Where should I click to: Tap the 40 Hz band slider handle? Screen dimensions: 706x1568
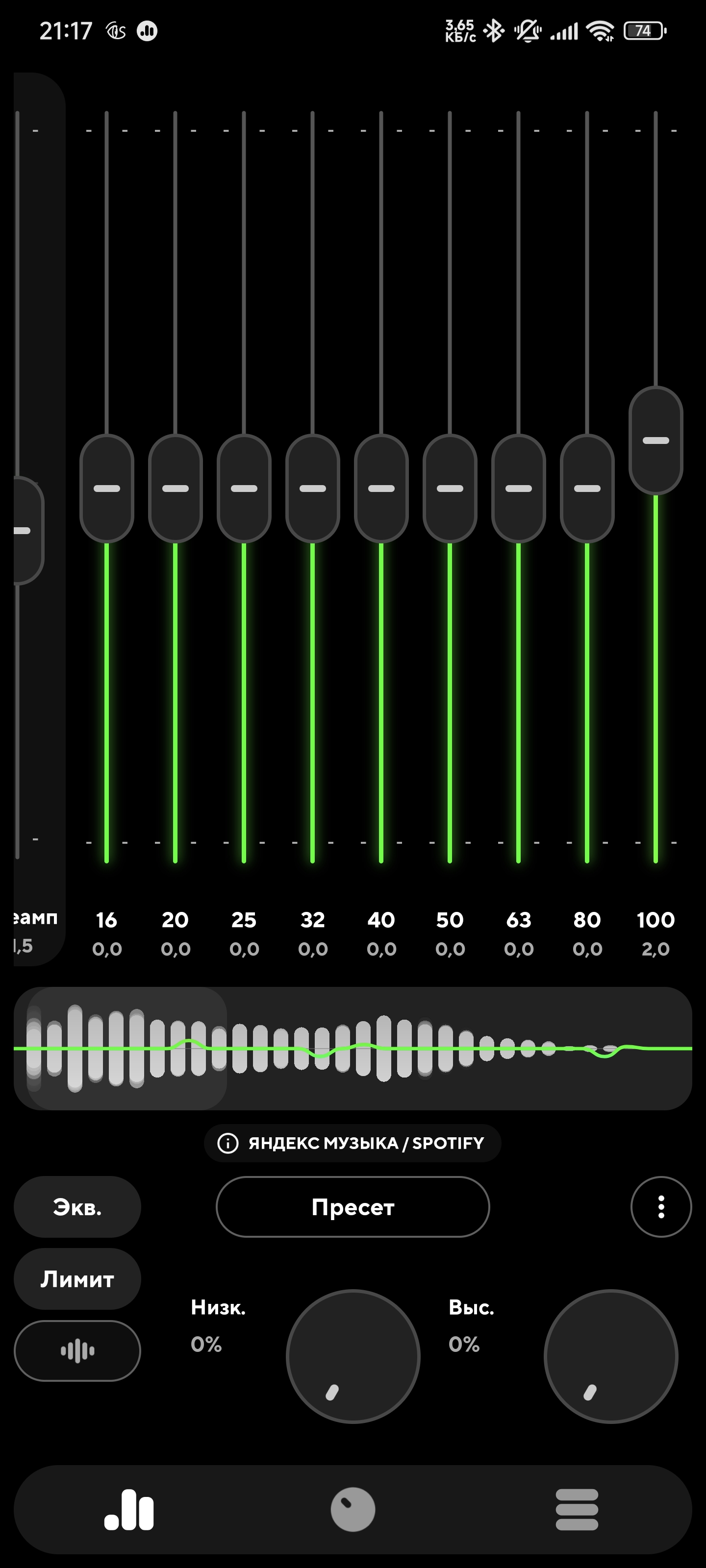coord(381,488)
